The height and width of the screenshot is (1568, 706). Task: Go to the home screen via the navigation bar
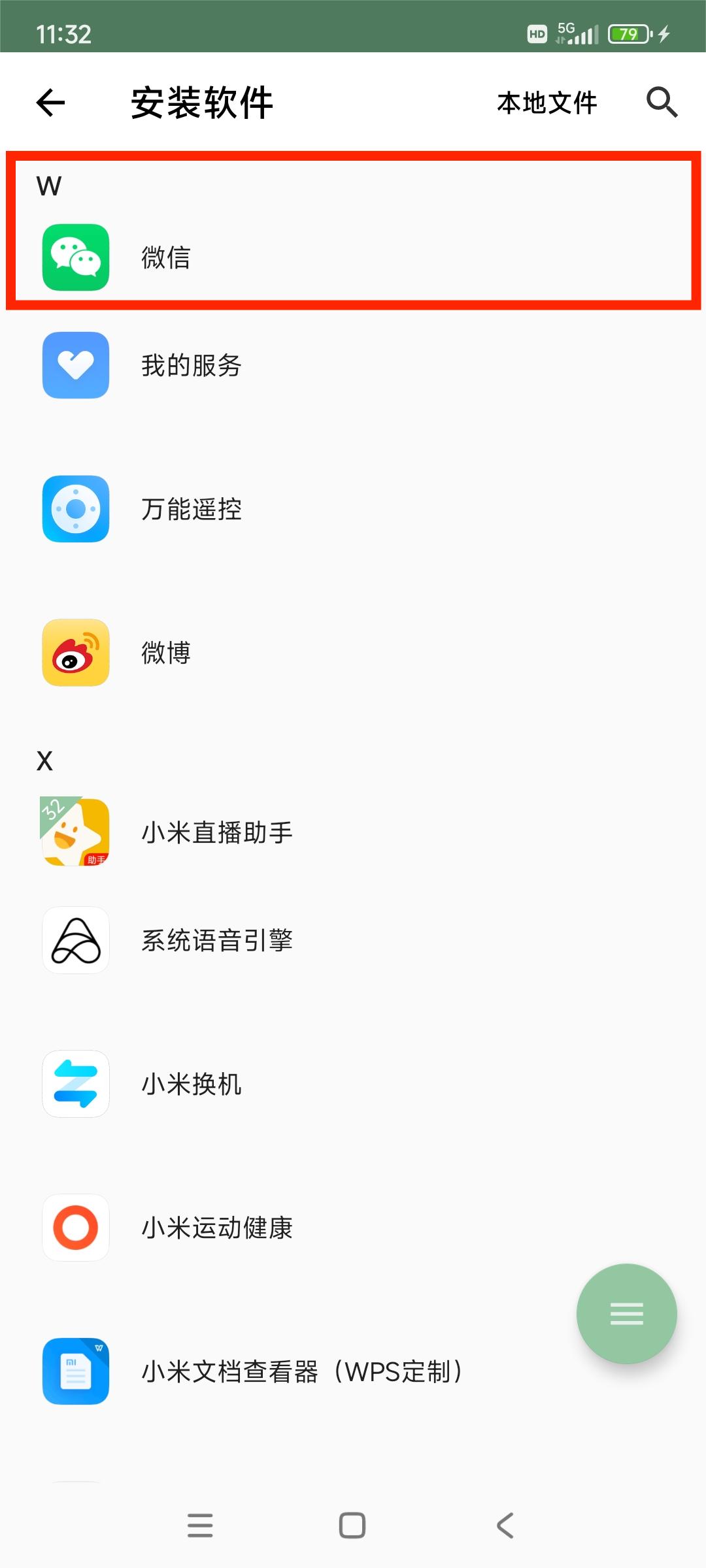tap(352, 1526)
